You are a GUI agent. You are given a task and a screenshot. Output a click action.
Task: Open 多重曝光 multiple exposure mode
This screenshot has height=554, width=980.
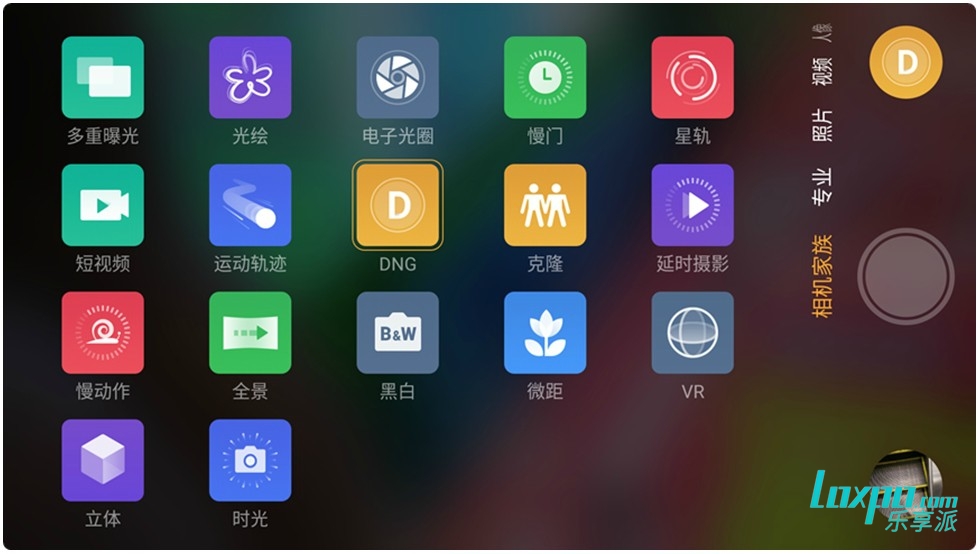coord(103,78)
